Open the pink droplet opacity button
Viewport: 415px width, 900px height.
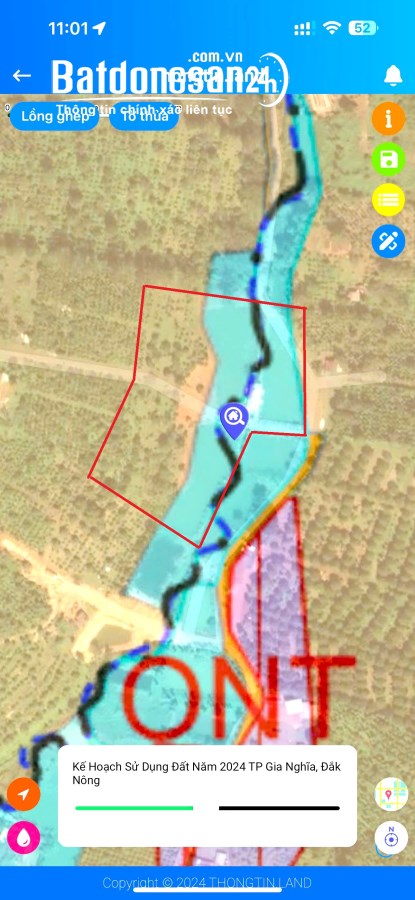[x=24, y=838]
